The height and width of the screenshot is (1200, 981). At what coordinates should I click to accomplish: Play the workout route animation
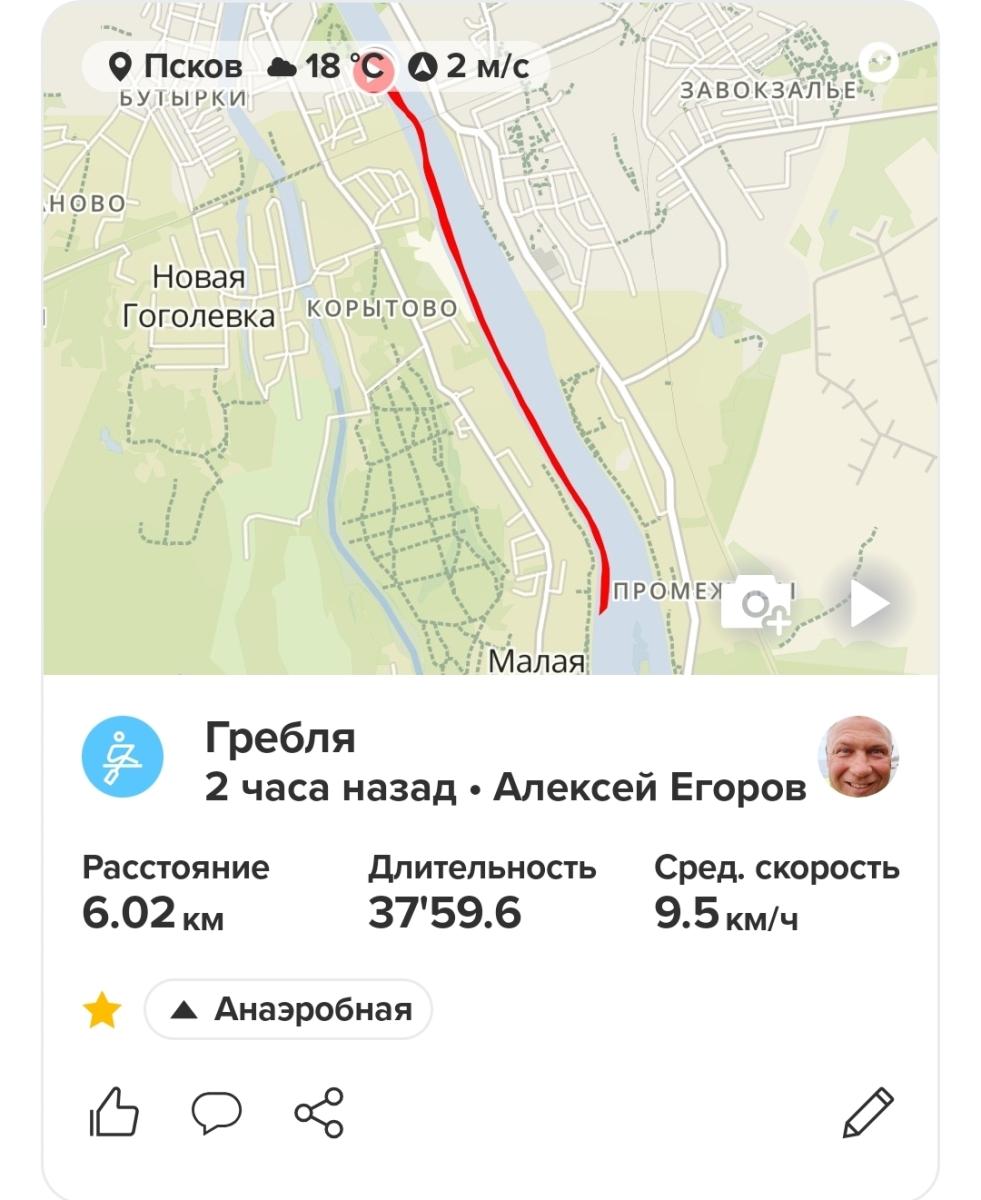pyautogui.click(x=867, y=605)
